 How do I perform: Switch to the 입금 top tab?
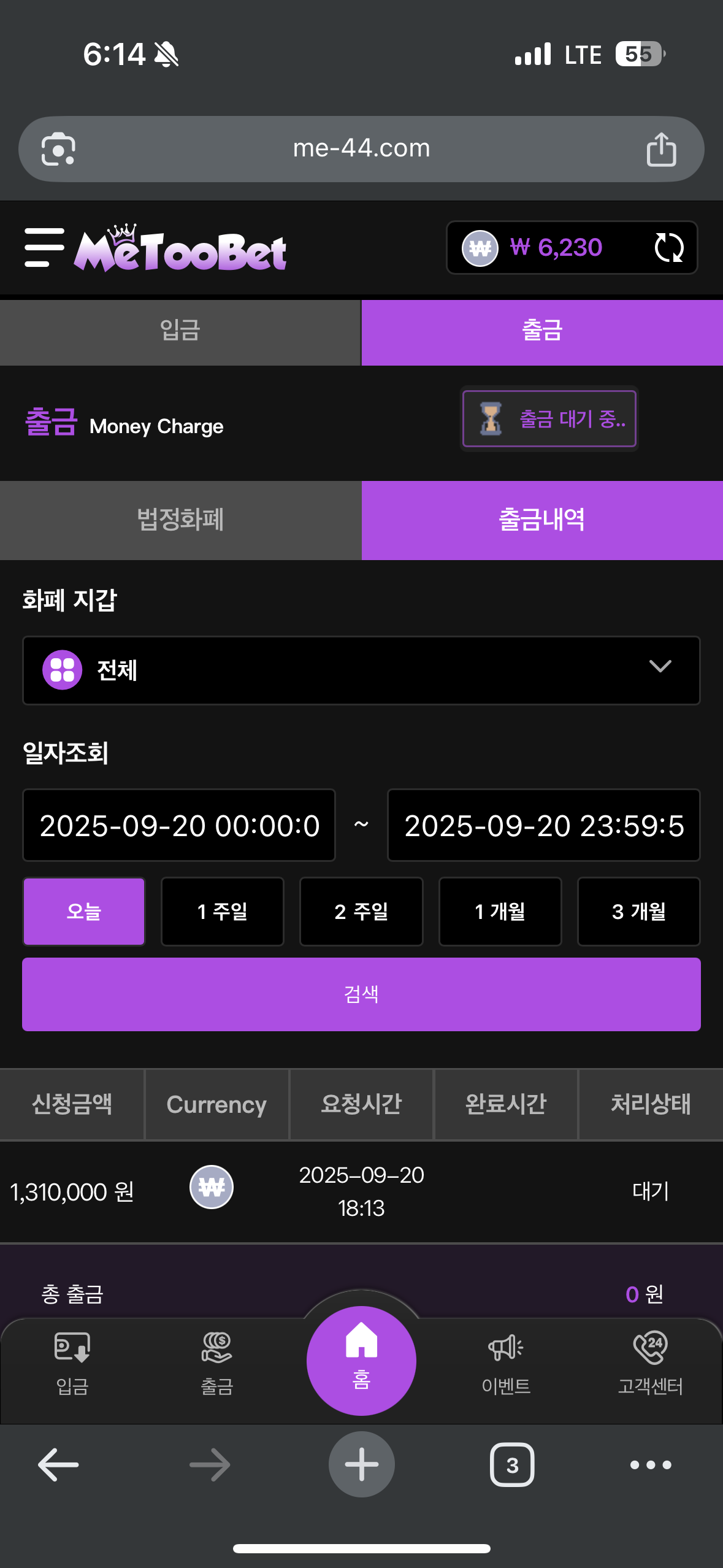[180, 332]
